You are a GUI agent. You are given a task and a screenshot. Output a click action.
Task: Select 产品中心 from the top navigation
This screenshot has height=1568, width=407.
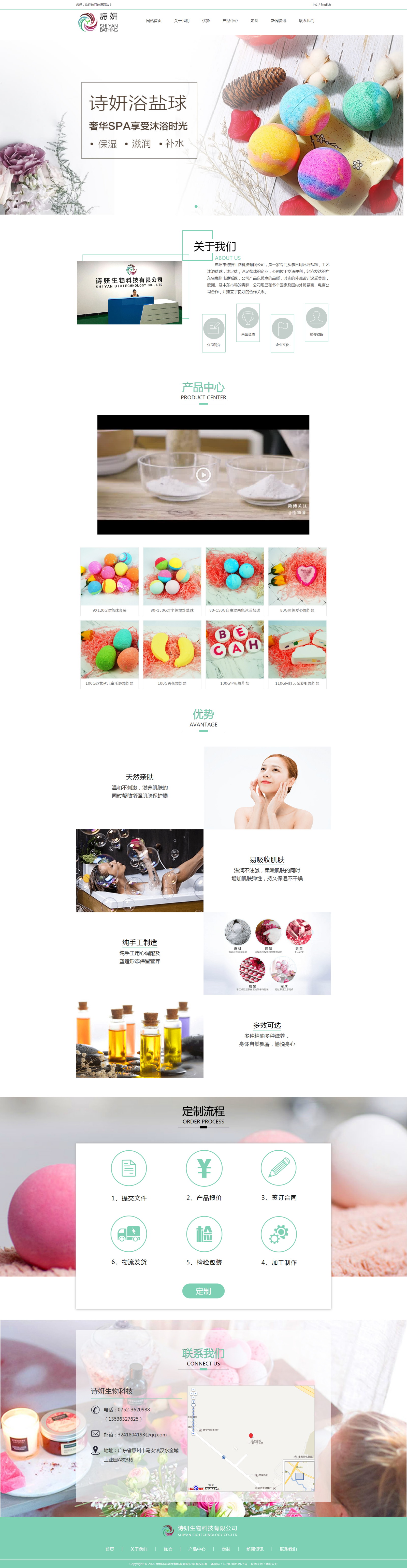(x=230, y=21)
